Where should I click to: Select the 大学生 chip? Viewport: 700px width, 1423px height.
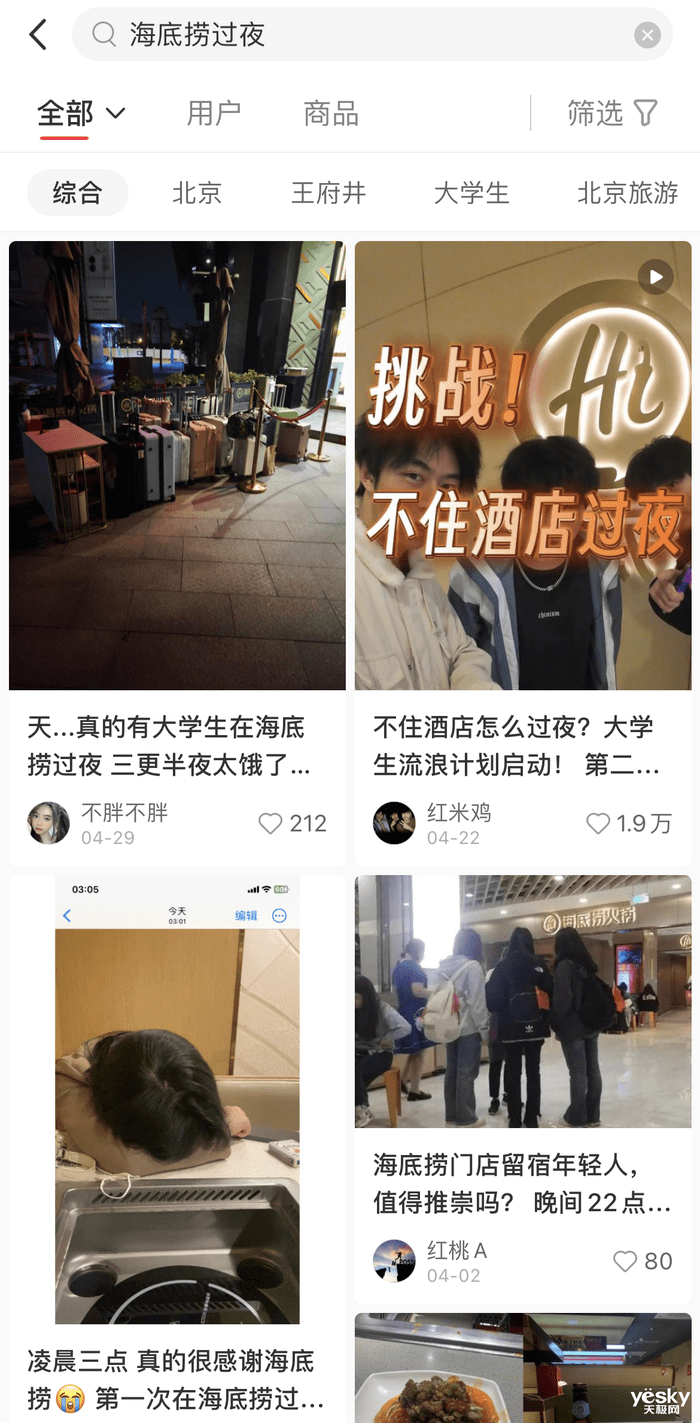[x=471, y=193]
